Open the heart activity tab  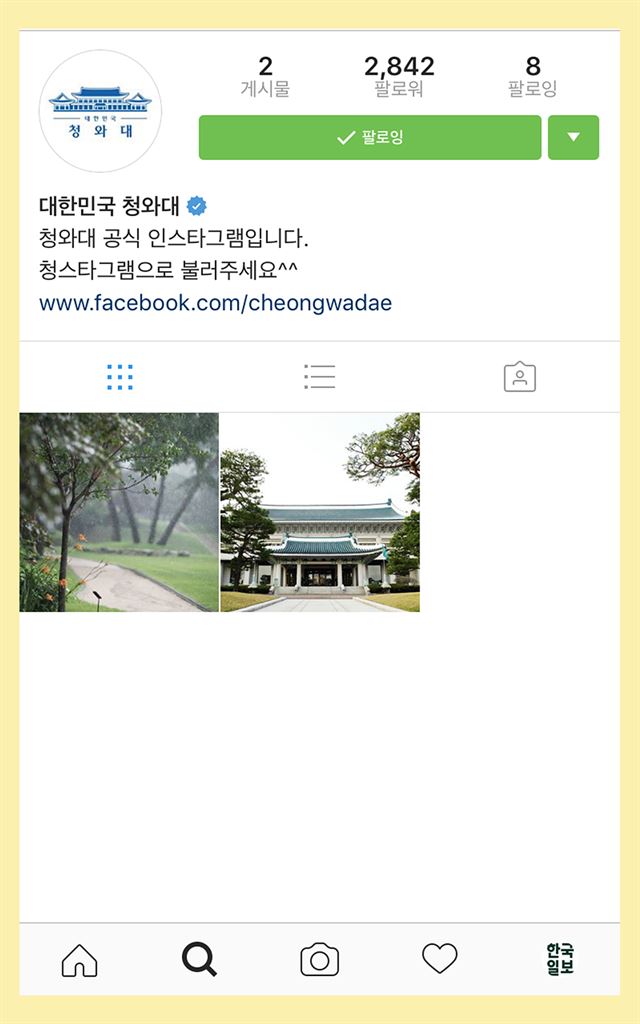(x=439, y=960)
